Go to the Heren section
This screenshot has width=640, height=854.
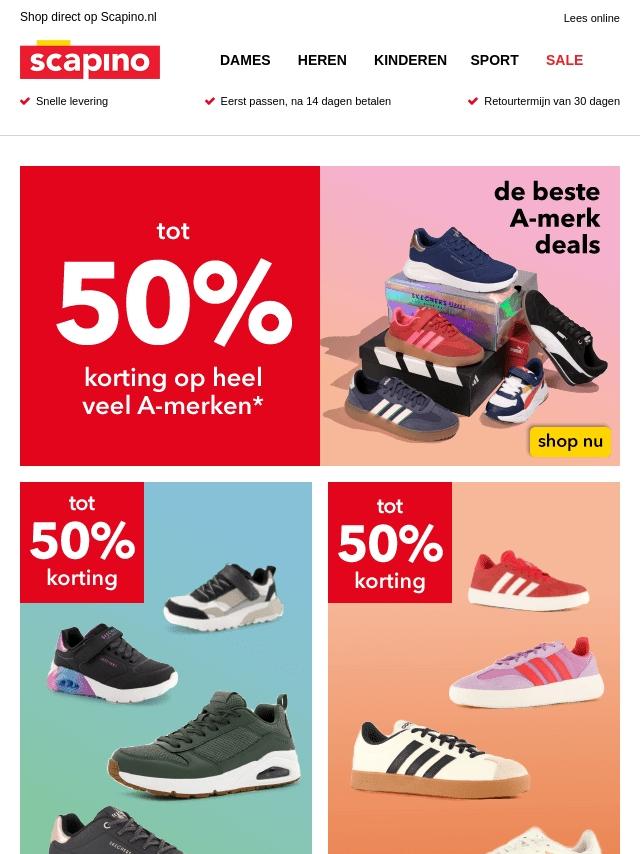pos(322,60)
